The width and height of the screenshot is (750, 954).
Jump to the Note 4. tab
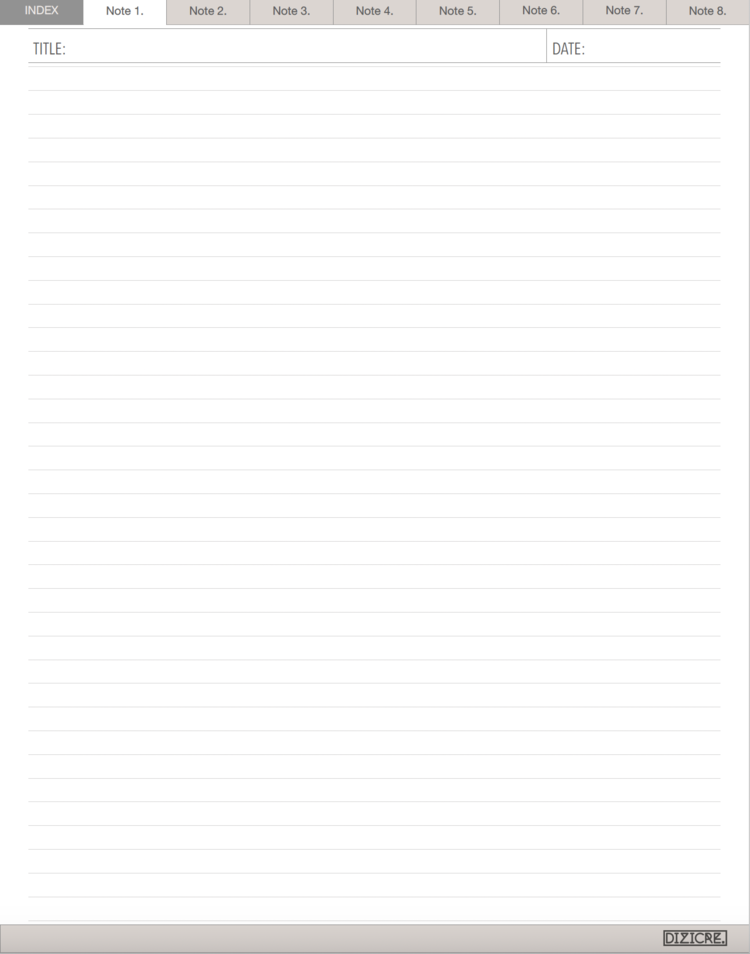(x=375, y=12)
